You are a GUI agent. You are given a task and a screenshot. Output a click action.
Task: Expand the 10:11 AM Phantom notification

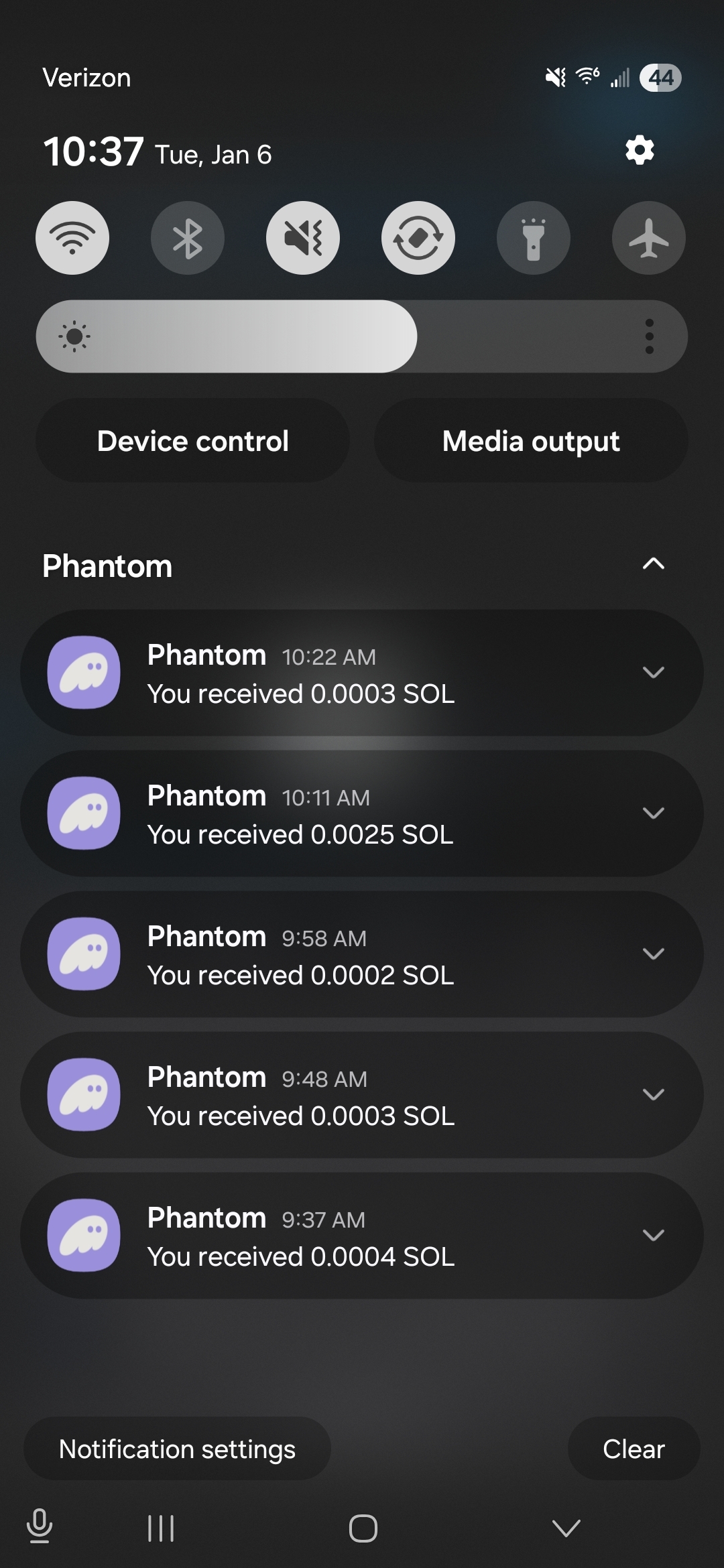point(654,813)
